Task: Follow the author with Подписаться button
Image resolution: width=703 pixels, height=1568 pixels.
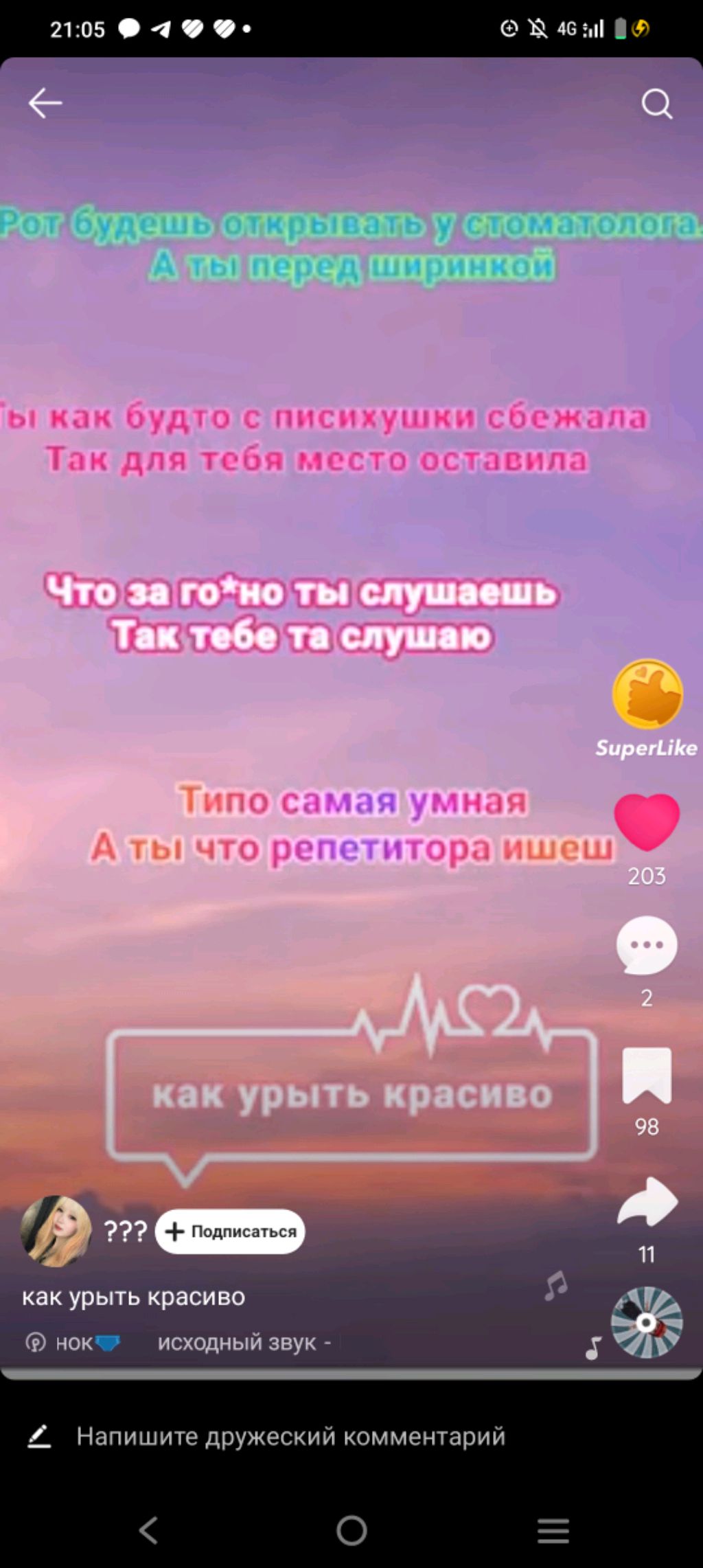Action: point(231,1231)
